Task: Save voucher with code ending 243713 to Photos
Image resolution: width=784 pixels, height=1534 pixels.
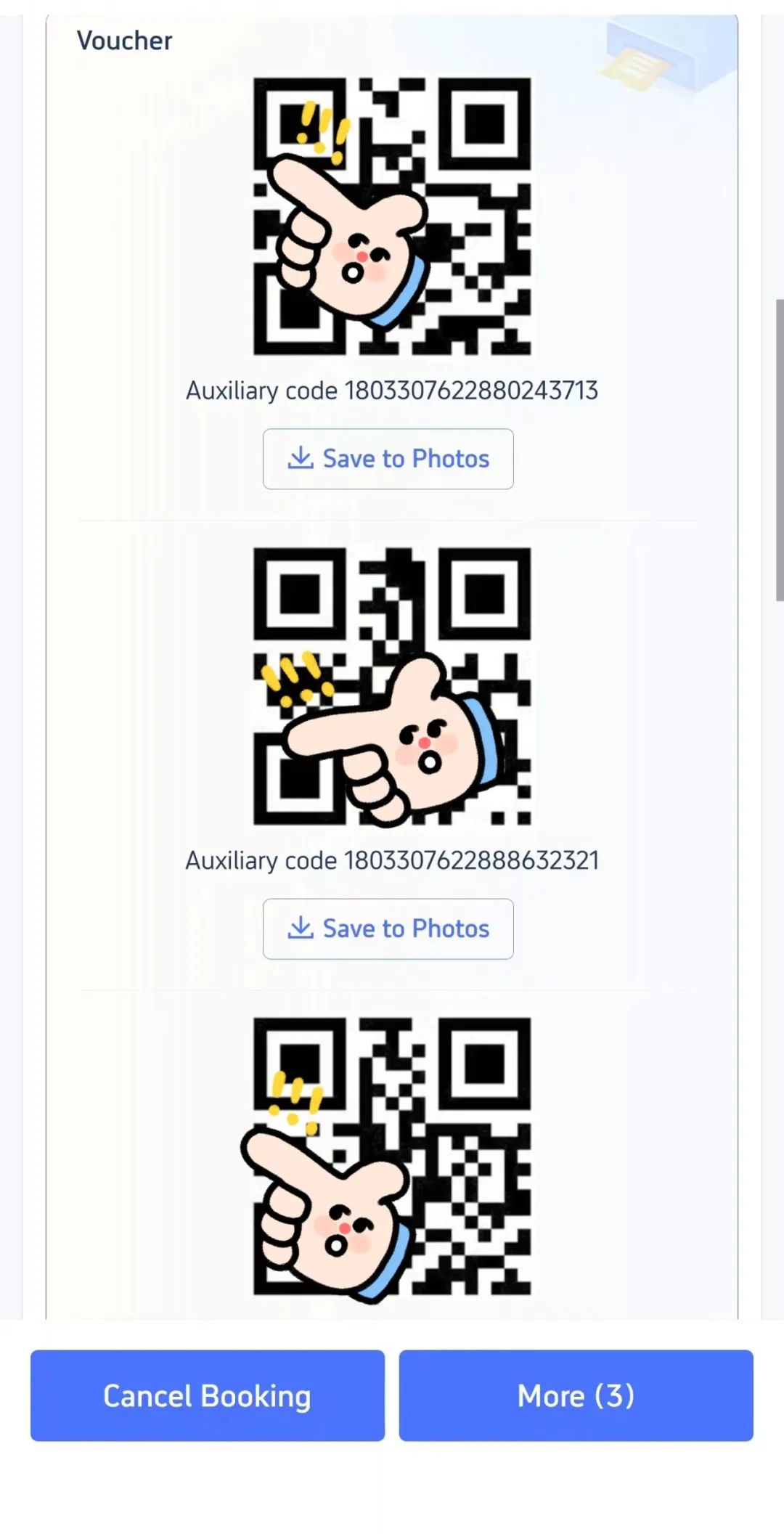Action: pos(388,459)
